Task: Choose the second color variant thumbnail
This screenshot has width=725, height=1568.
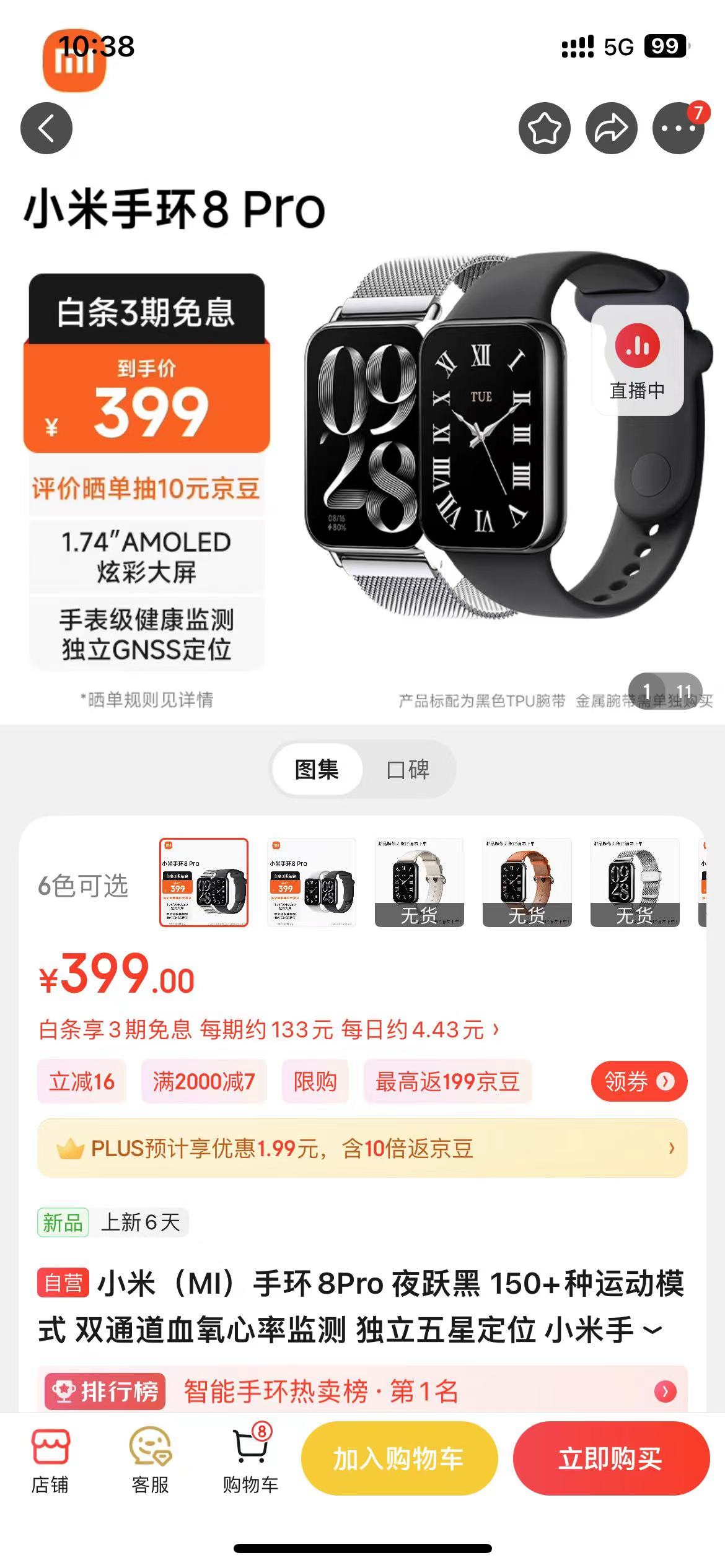Action: tap(311, 882)
